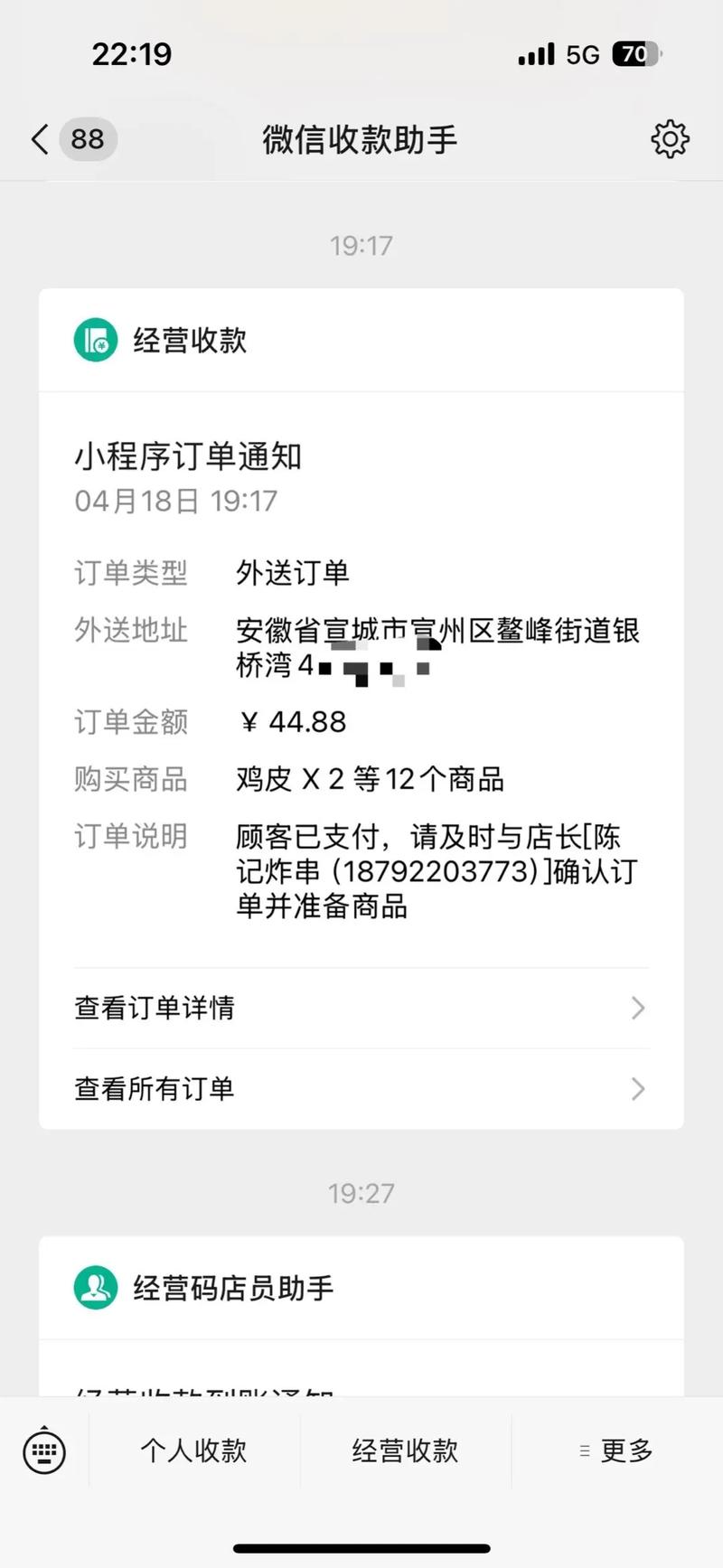Open the 经营收款 bottom menu
Screen dimensions: 723x1568
[405, 1451]
